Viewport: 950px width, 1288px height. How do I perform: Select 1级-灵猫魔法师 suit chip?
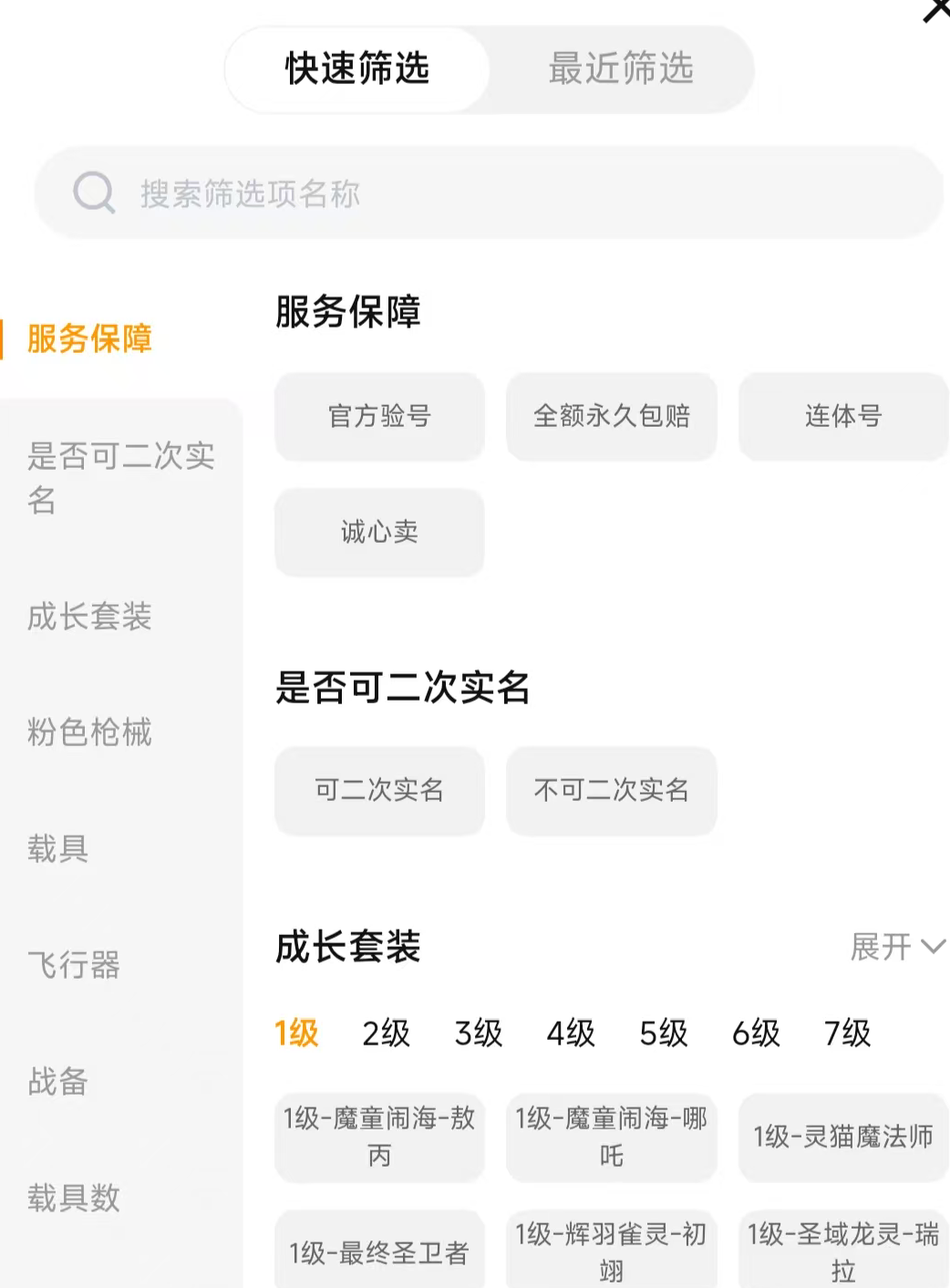(842, 1137)
